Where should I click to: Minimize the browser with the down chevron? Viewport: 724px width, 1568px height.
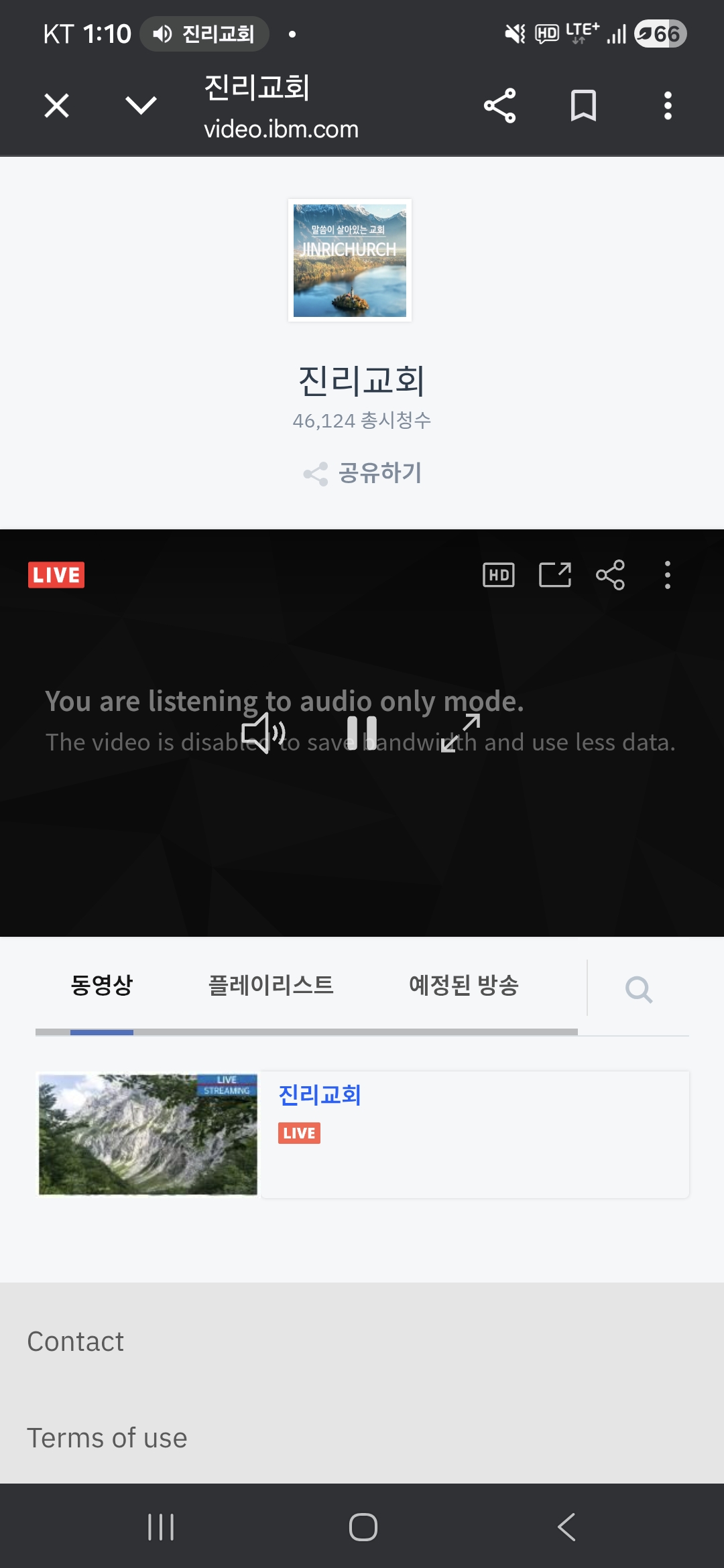point(141,105)
